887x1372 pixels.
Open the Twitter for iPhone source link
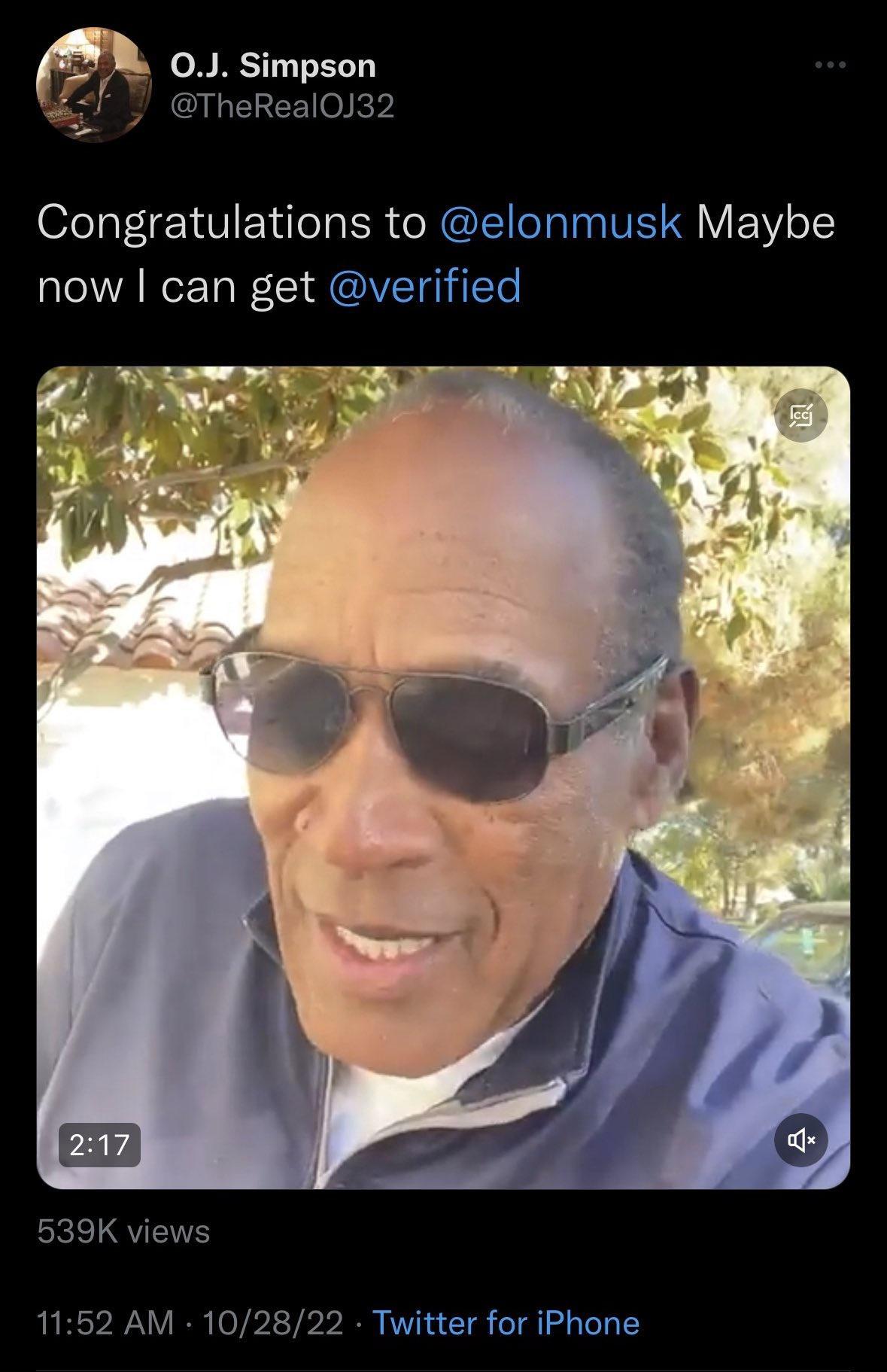506,1323
